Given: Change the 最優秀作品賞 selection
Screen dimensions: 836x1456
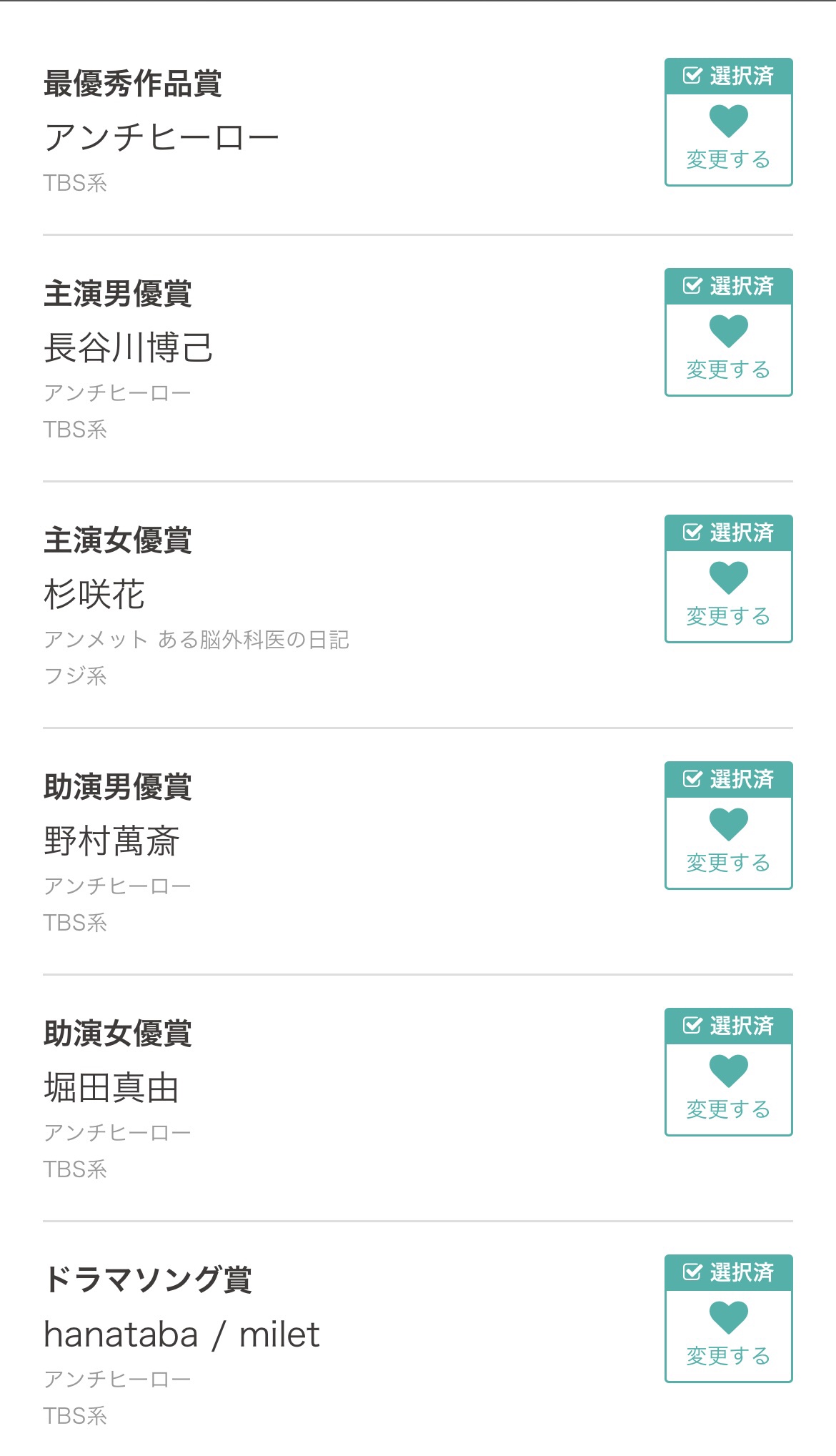Looking at the screenshot, I should 728,122.
